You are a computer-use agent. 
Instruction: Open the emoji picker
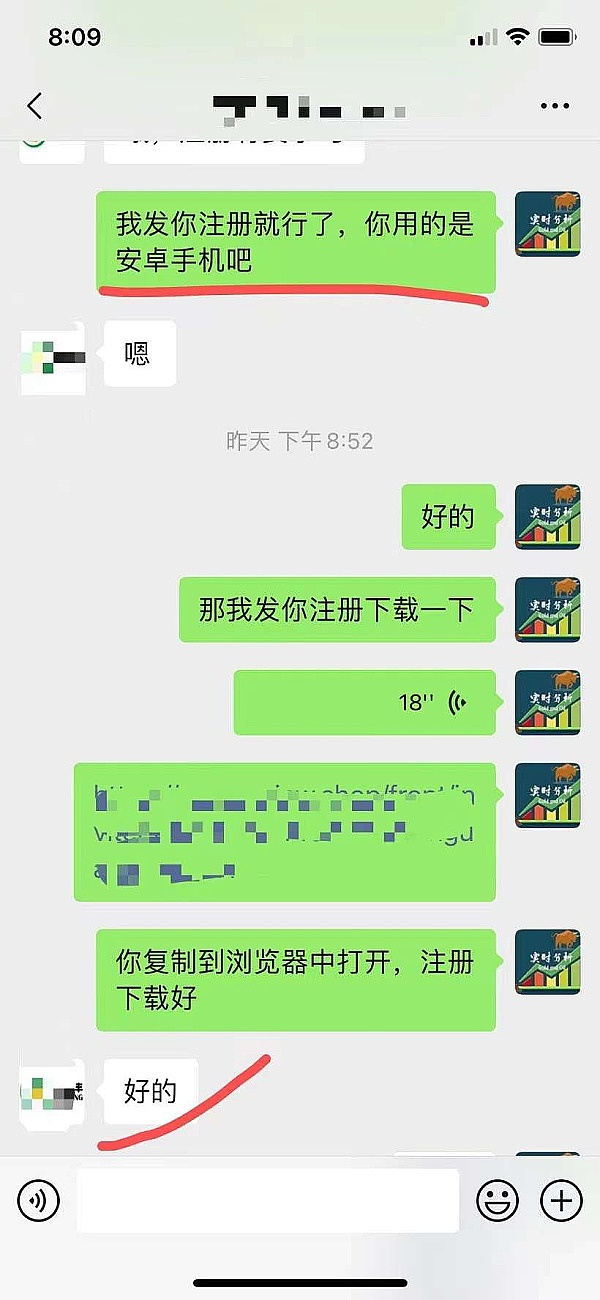point(497,1199)
